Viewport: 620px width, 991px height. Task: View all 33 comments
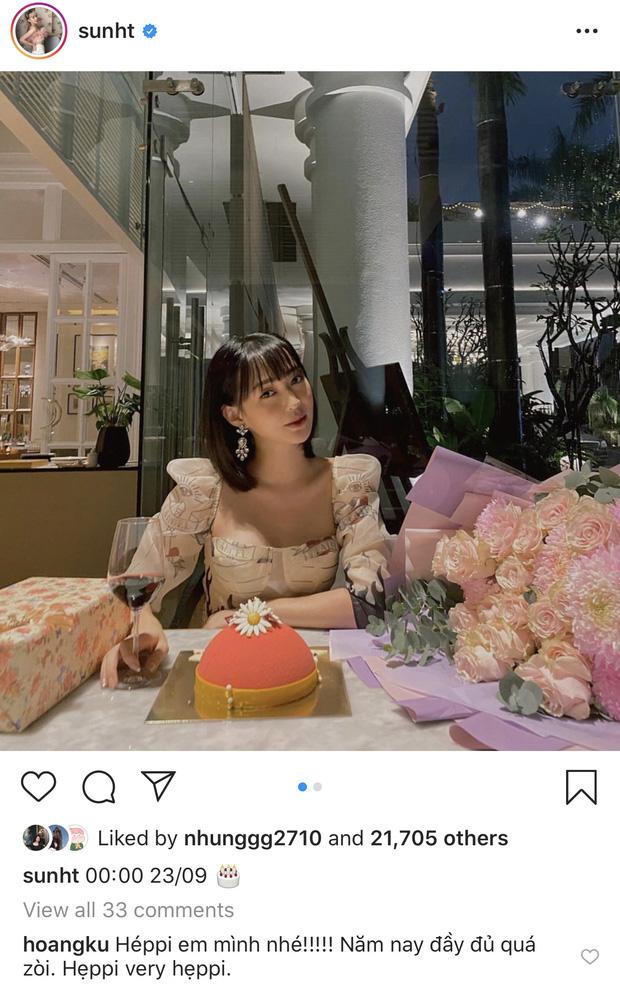pos(128,910)
